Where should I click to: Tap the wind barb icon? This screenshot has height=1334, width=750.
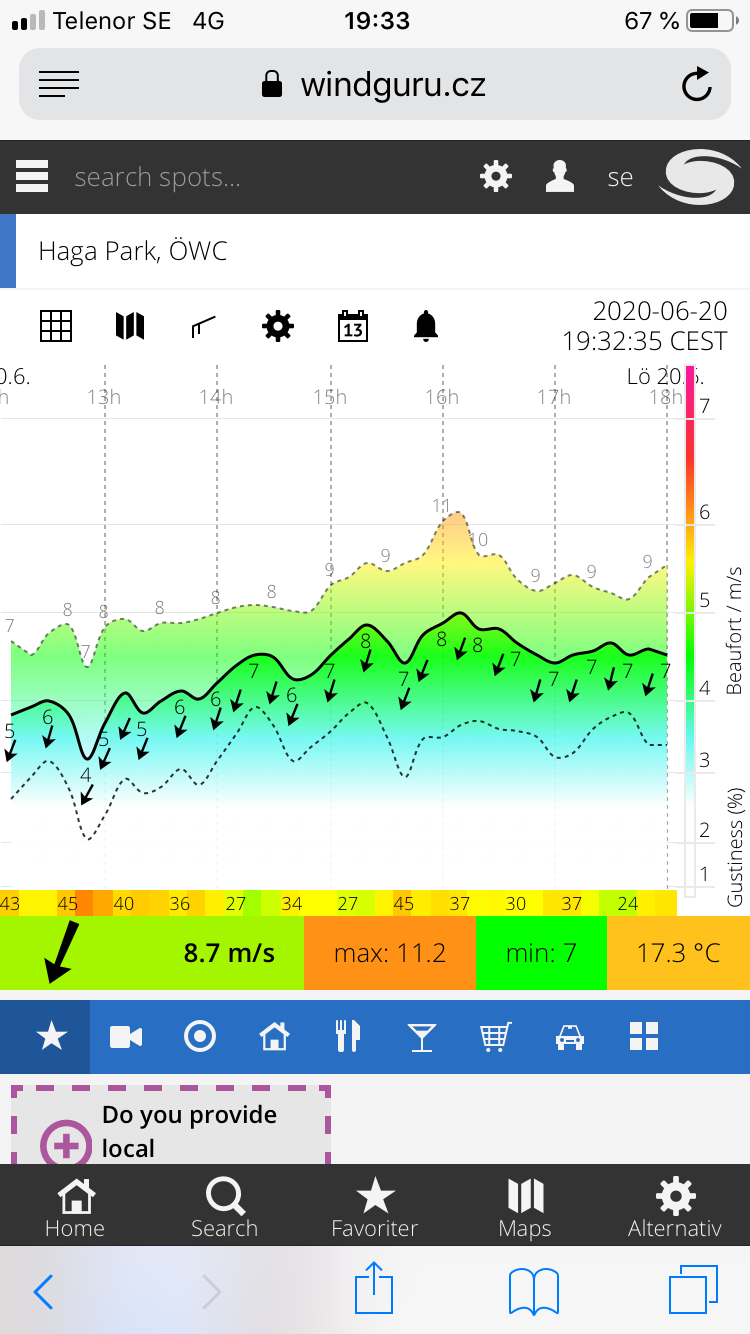[x=203, y=326]
